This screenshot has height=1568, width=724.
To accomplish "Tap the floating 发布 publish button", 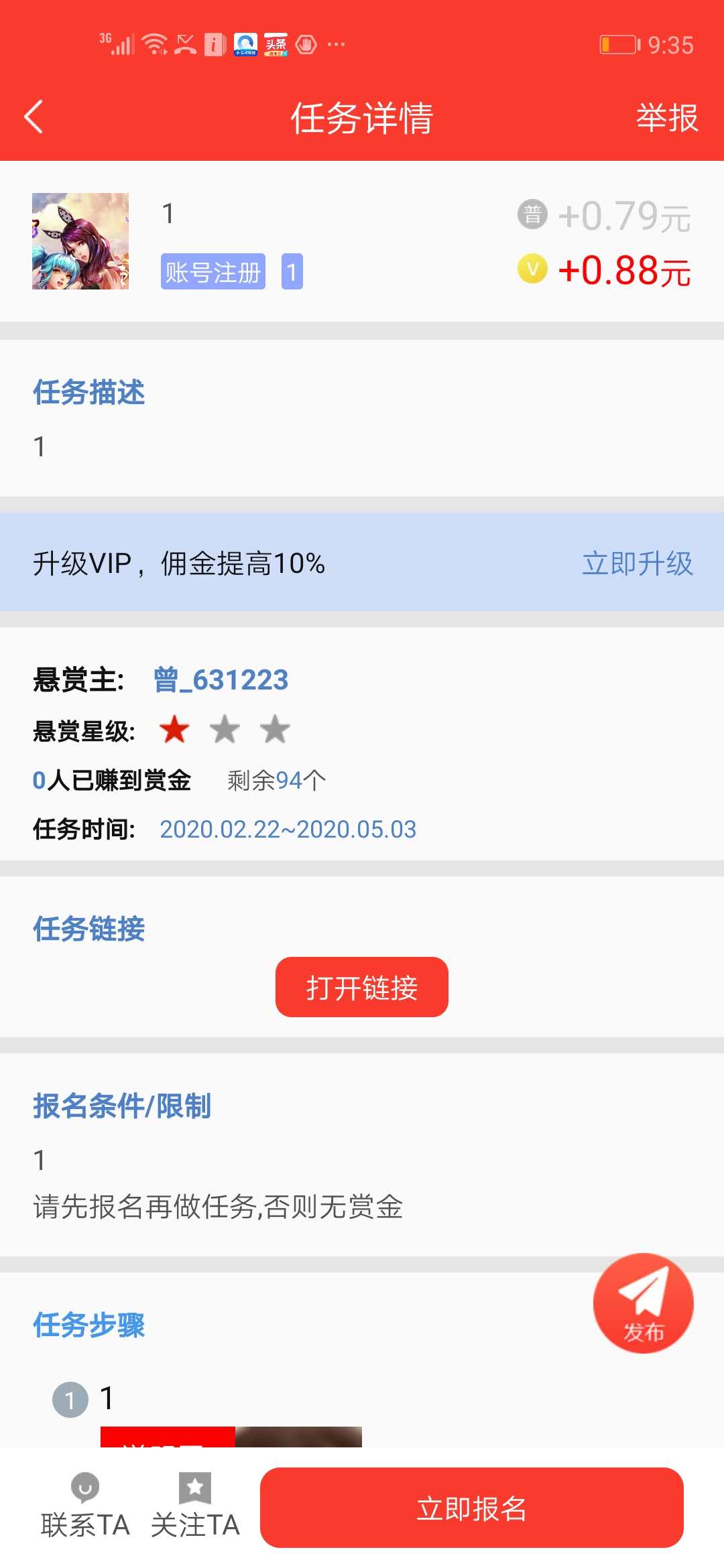I will tap(644, 1303).
